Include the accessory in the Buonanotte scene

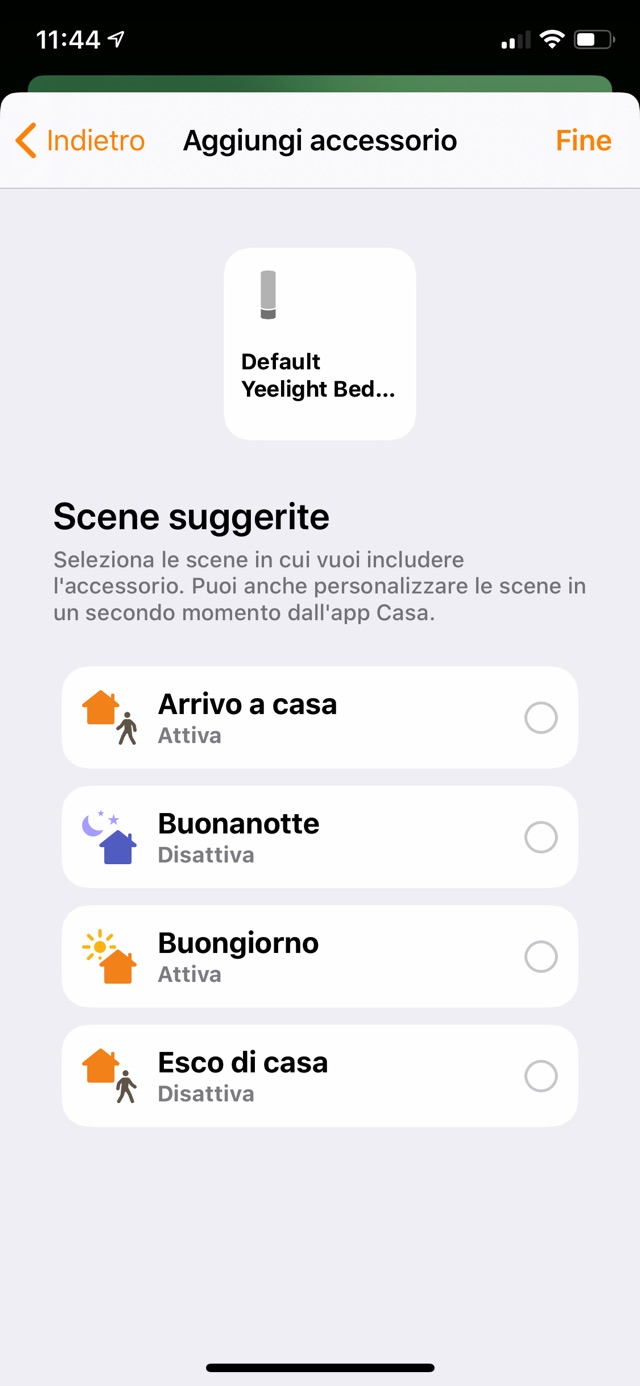540,837
